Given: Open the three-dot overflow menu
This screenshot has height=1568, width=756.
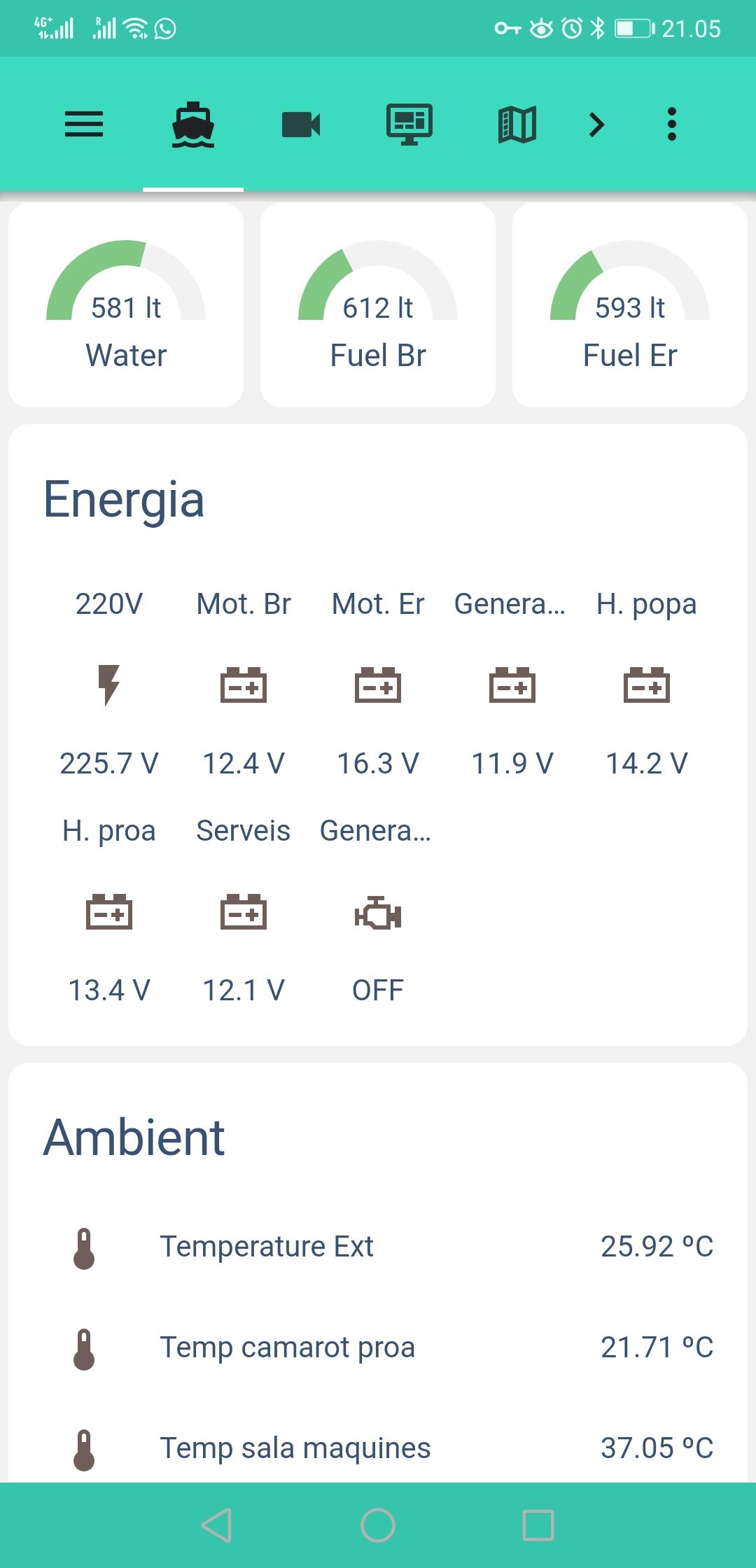Looking at the screenshot, I should 672,125.
